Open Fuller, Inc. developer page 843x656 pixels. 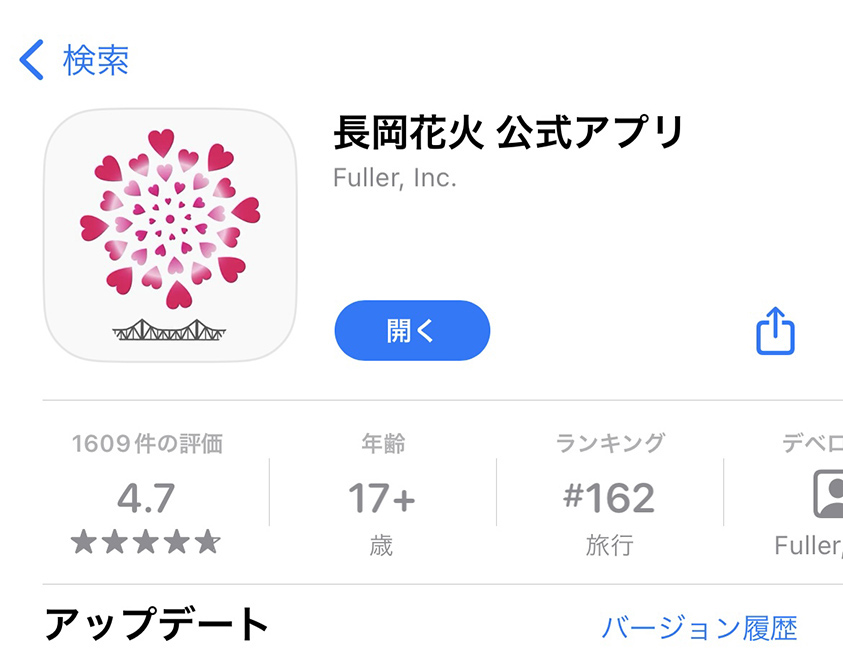click(394, 179)
